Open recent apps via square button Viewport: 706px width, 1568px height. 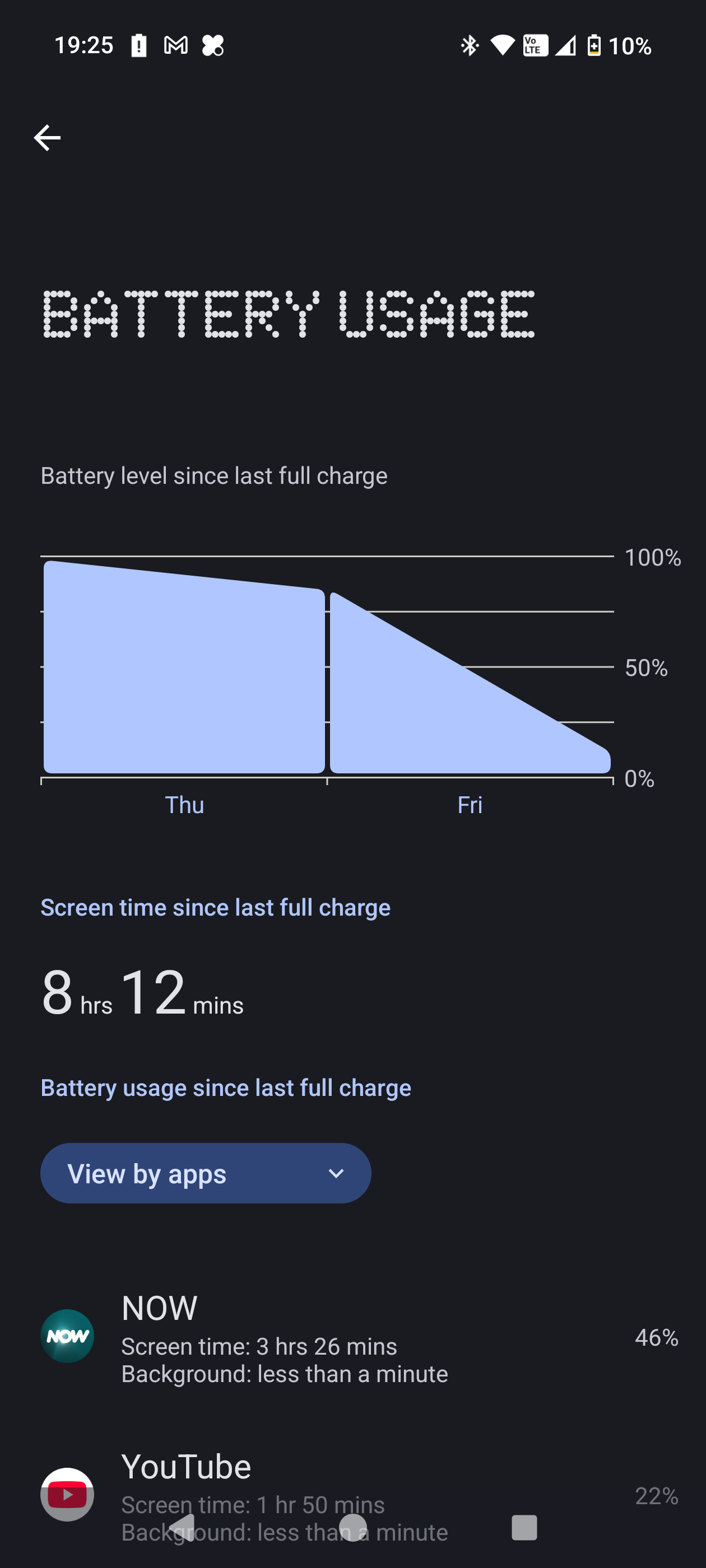(524, 1527)
